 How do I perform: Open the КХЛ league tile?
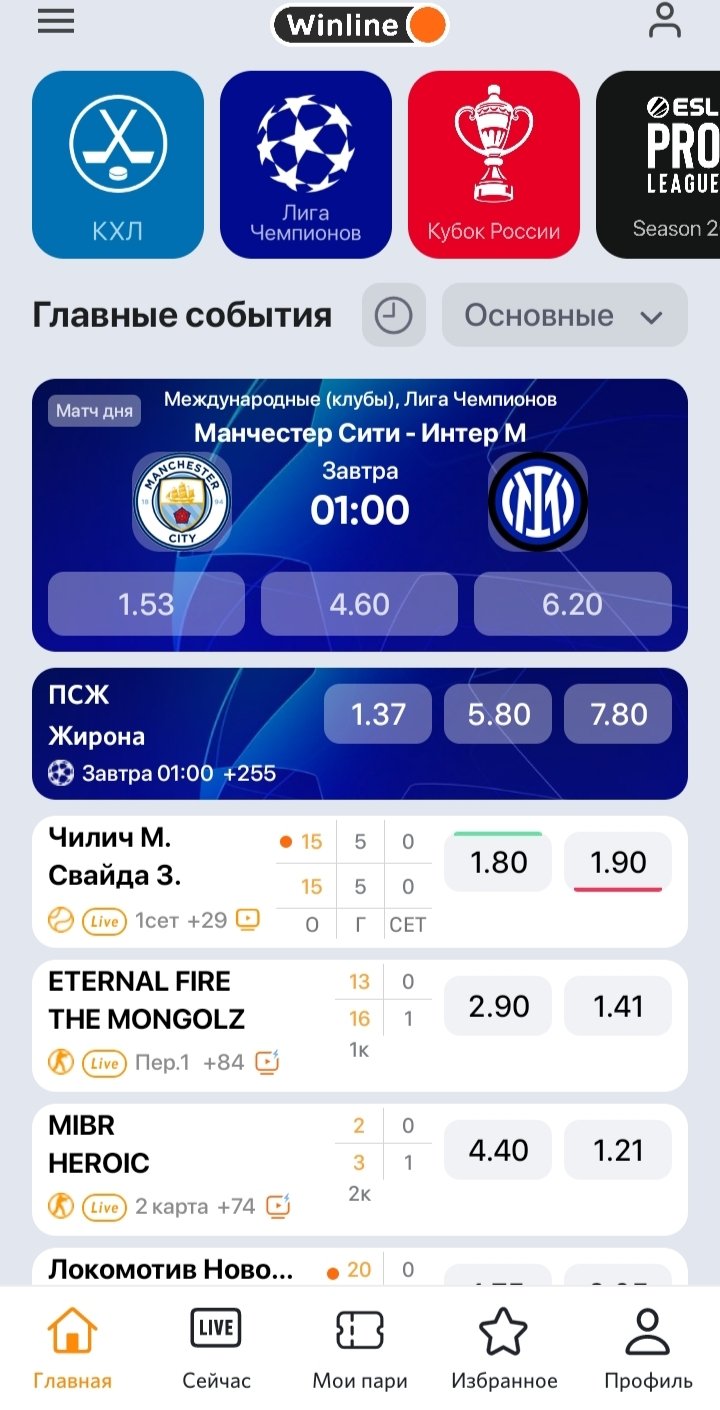point(118,165)
